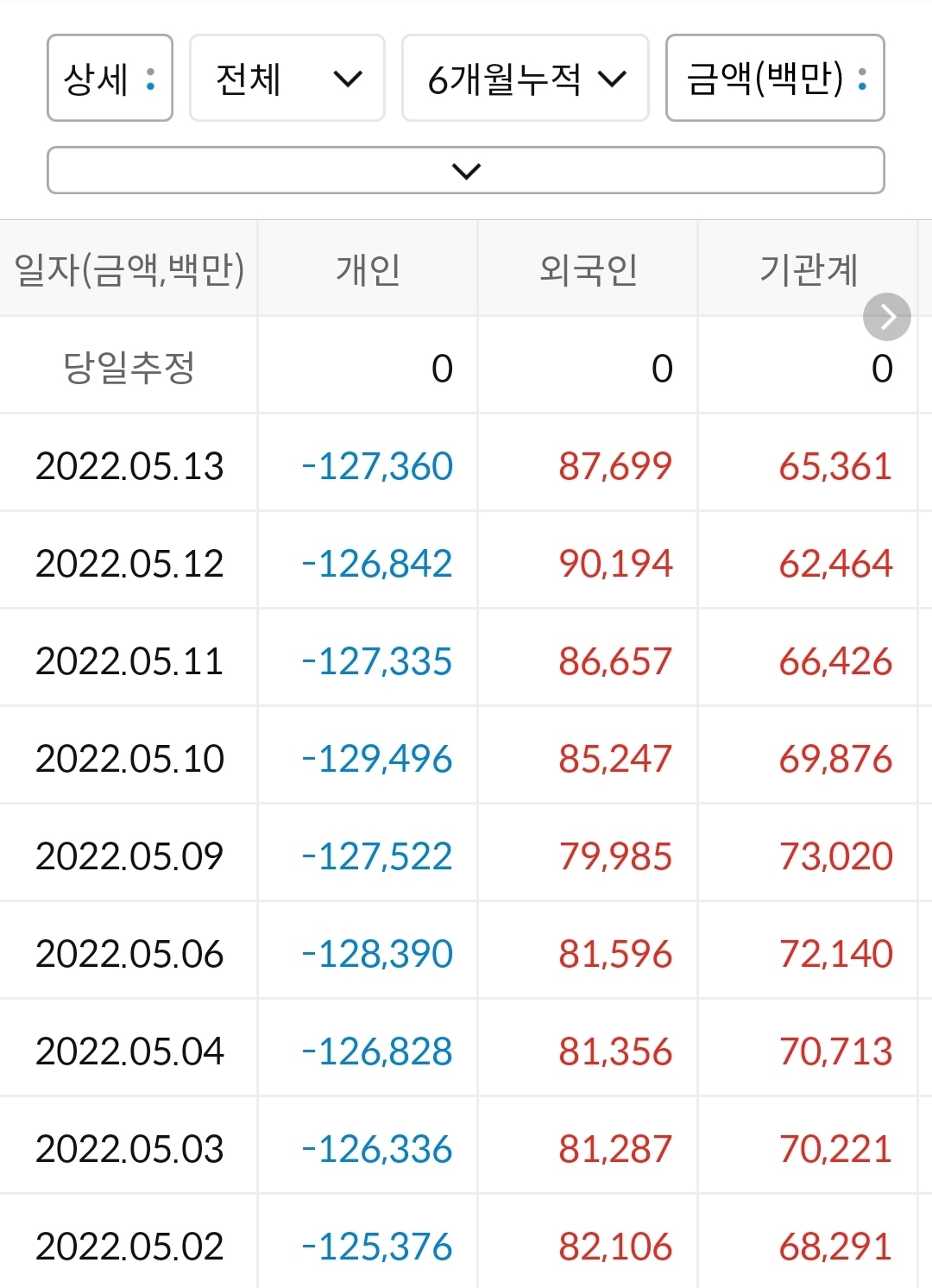Select the 개인 column header

[367, 268]
